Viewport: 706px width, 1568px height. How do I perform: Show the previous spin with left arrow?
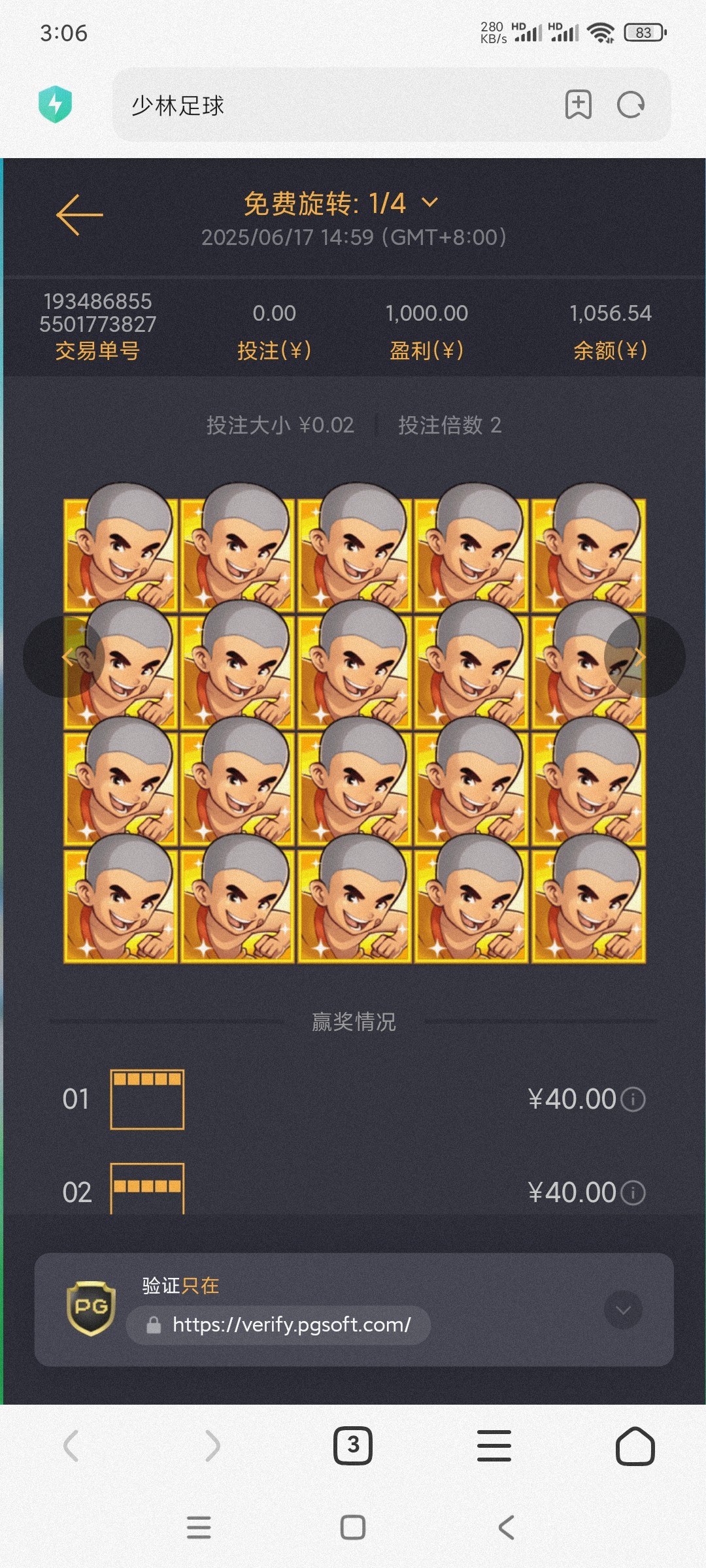(x=65, y=657)
